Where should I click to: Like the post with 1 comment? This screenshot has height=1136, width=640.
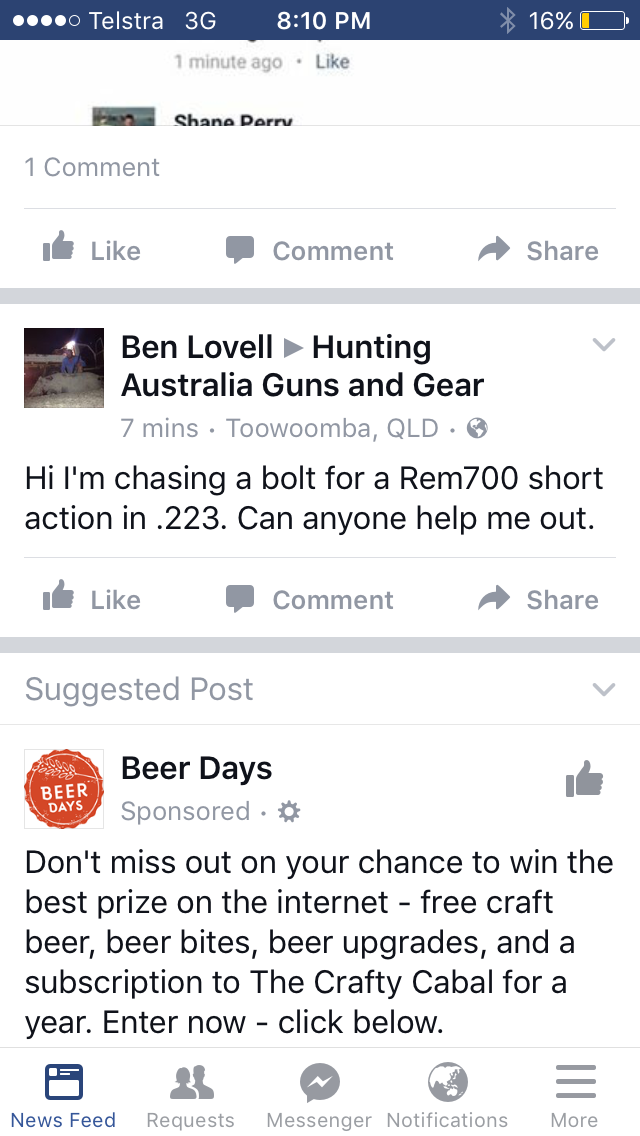coord(92,250)
